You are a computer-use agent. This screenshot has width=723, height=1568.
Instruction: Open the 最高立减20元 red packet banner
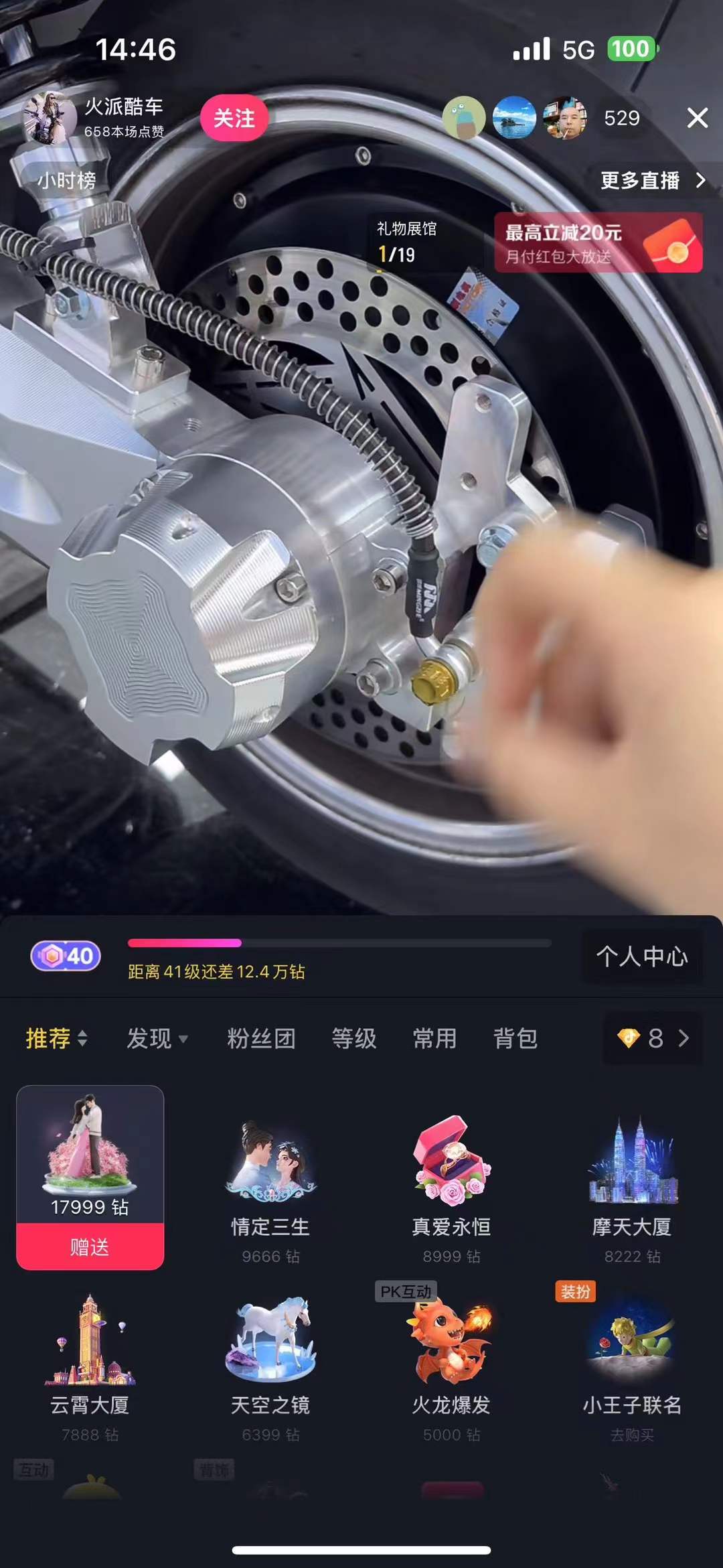click(x=598, y=243)
